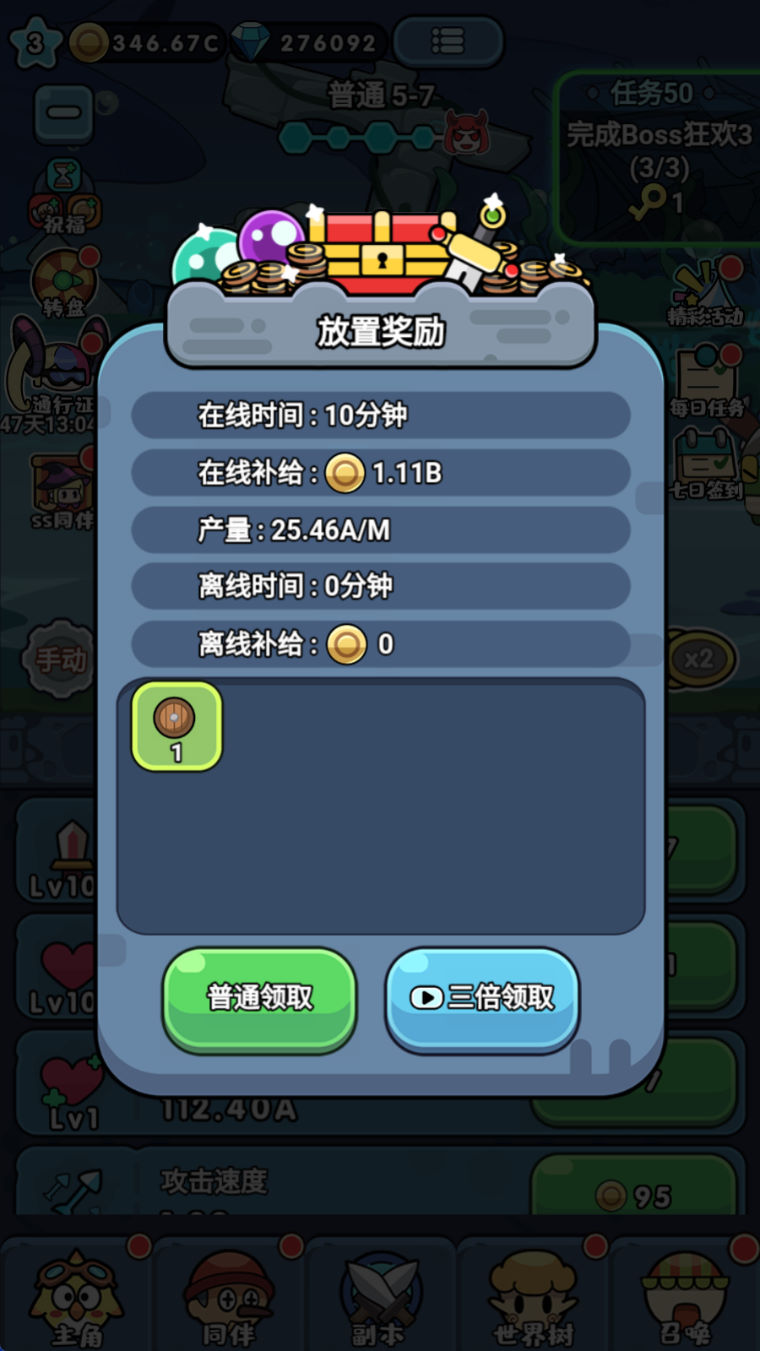Toggle the 手动 manual mode gear
760x1351 pixels.
(61, 659)
